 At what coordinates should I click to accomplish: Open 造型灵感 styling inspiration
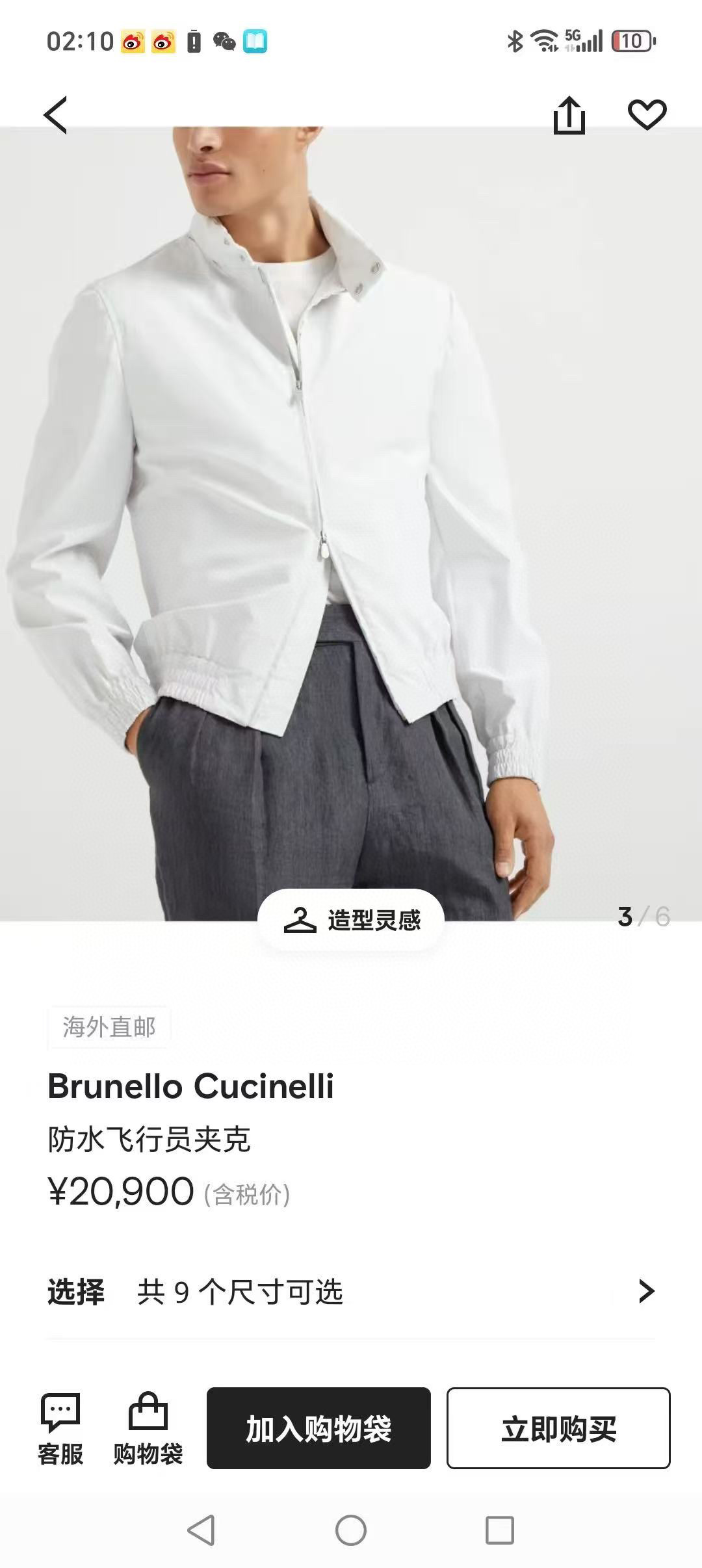(x=351, y=920)
